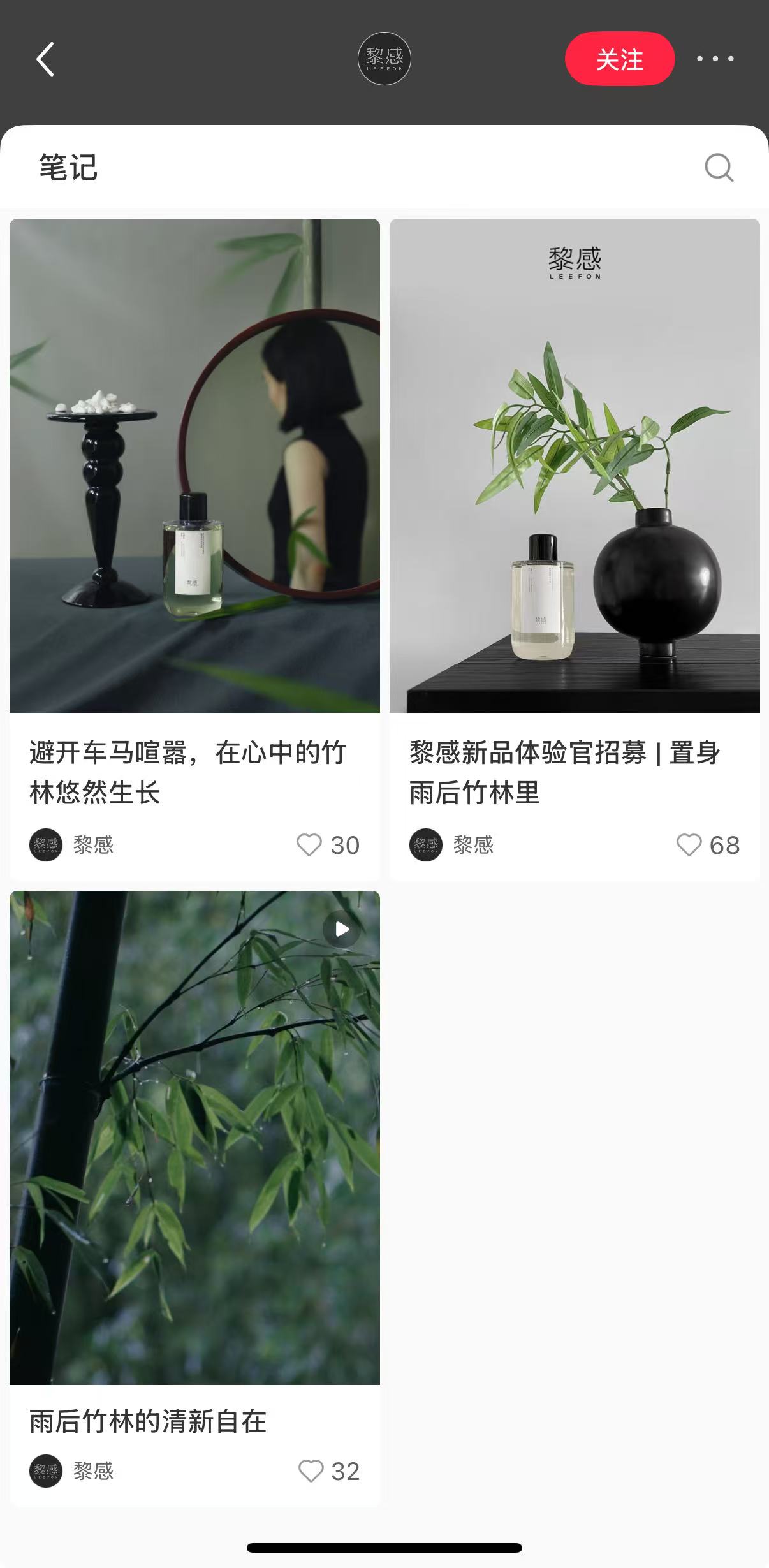Open the three-dot overflow menu
The width and height of the screenshot is (769, 1568).
pyautogui.click(x=715, y=59)
